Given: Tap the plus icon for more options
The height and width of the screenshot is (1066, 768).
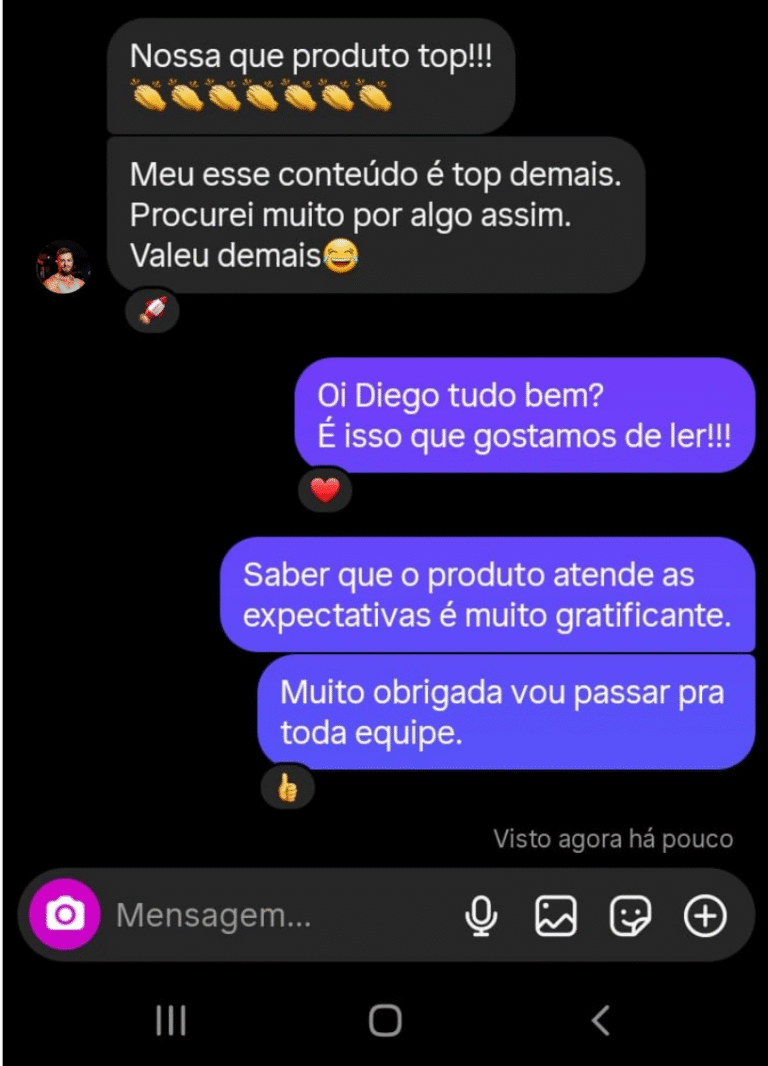Looking at the screenshot, I should click(x=705, y=915).
